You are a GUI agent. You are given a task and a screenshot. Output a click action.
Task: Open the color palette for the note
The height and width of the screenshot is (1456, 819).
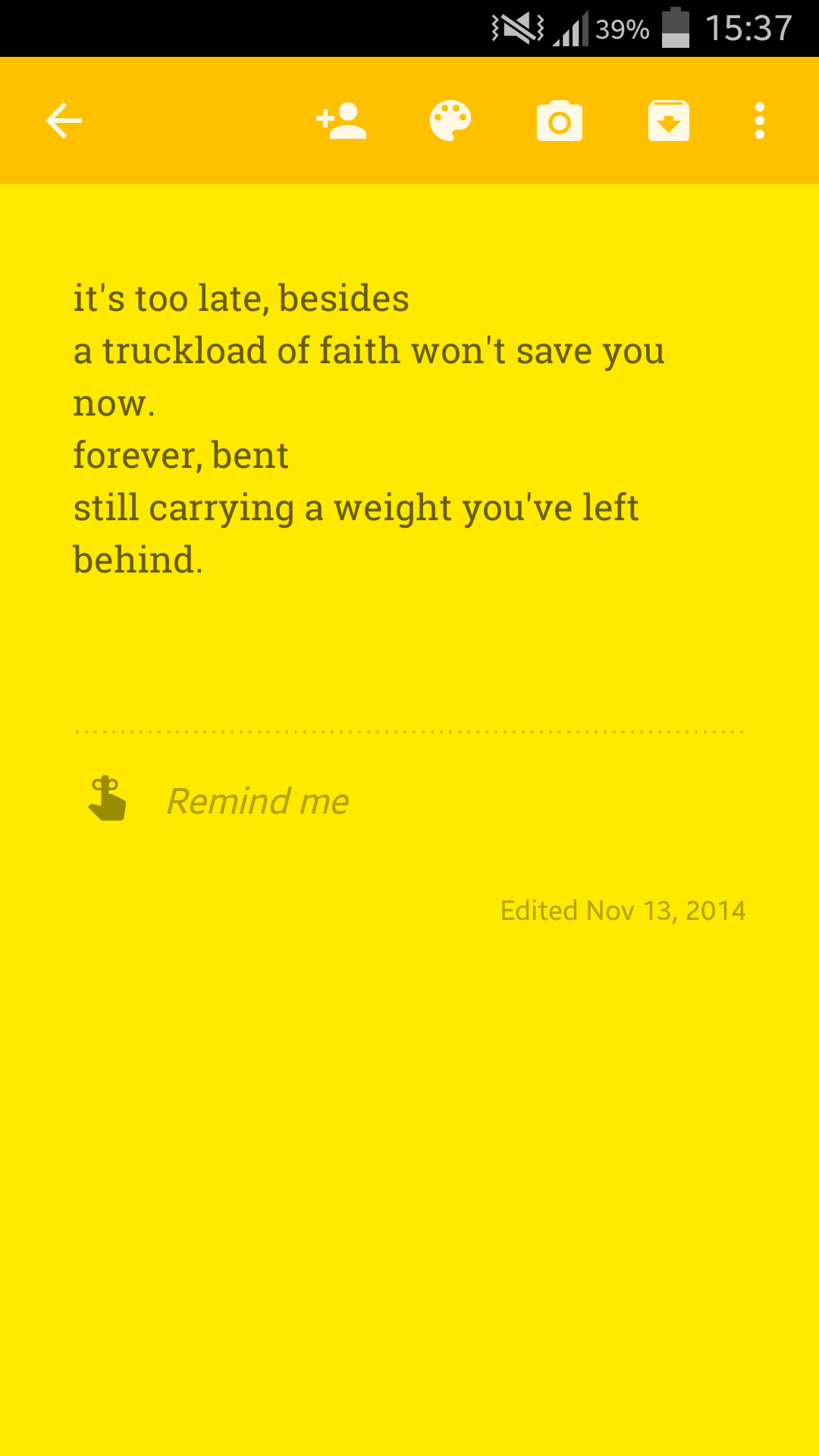point(450,121)
